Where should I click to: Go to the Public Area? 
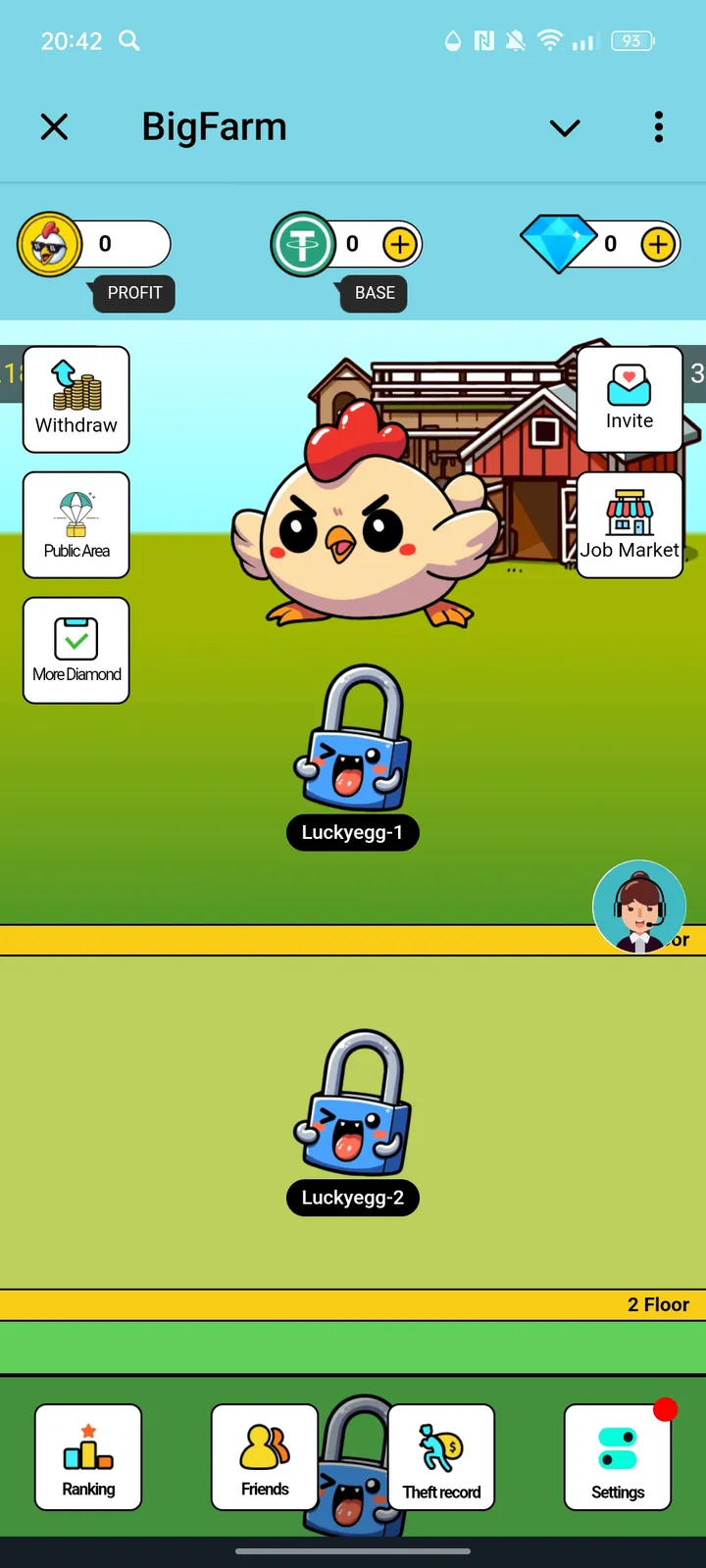[x=76, y=525]
